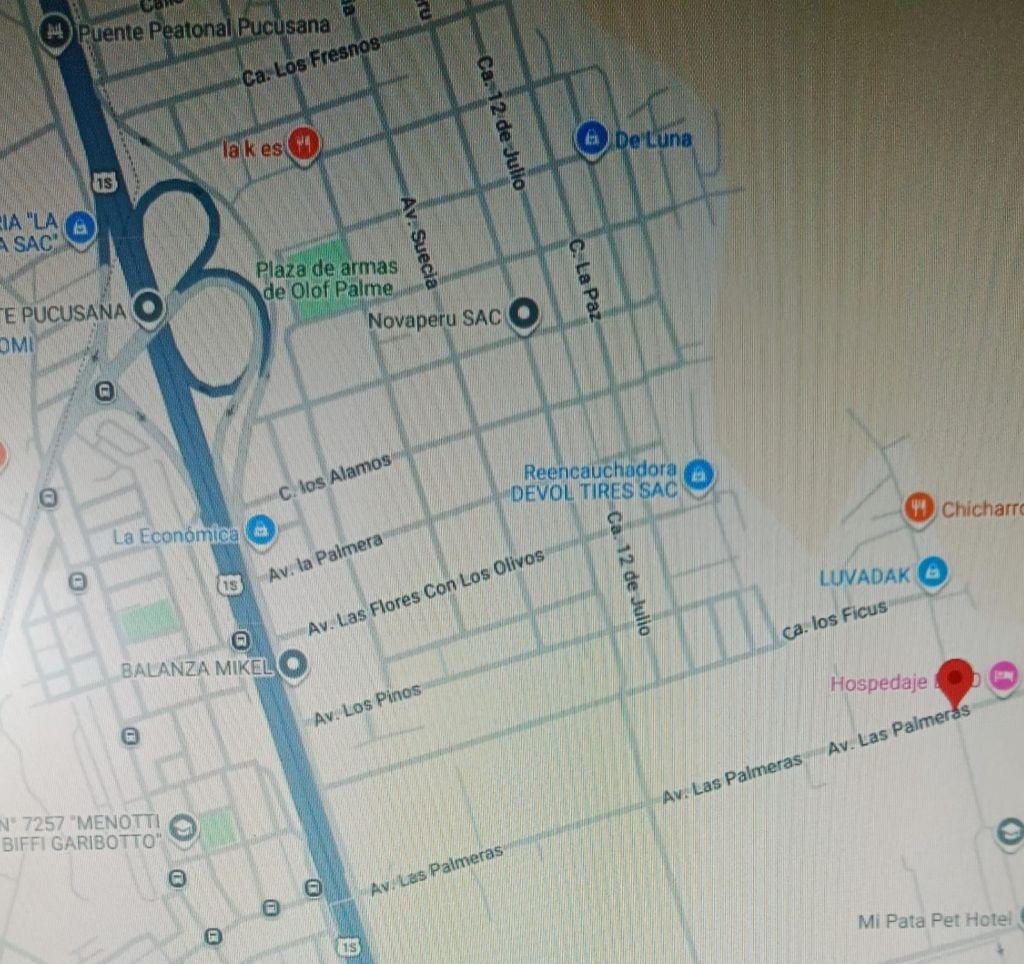Open Plaza de armas de Olof Palme
The width and height of the screenshot is (1024, 964).
(x=327, y=278)
